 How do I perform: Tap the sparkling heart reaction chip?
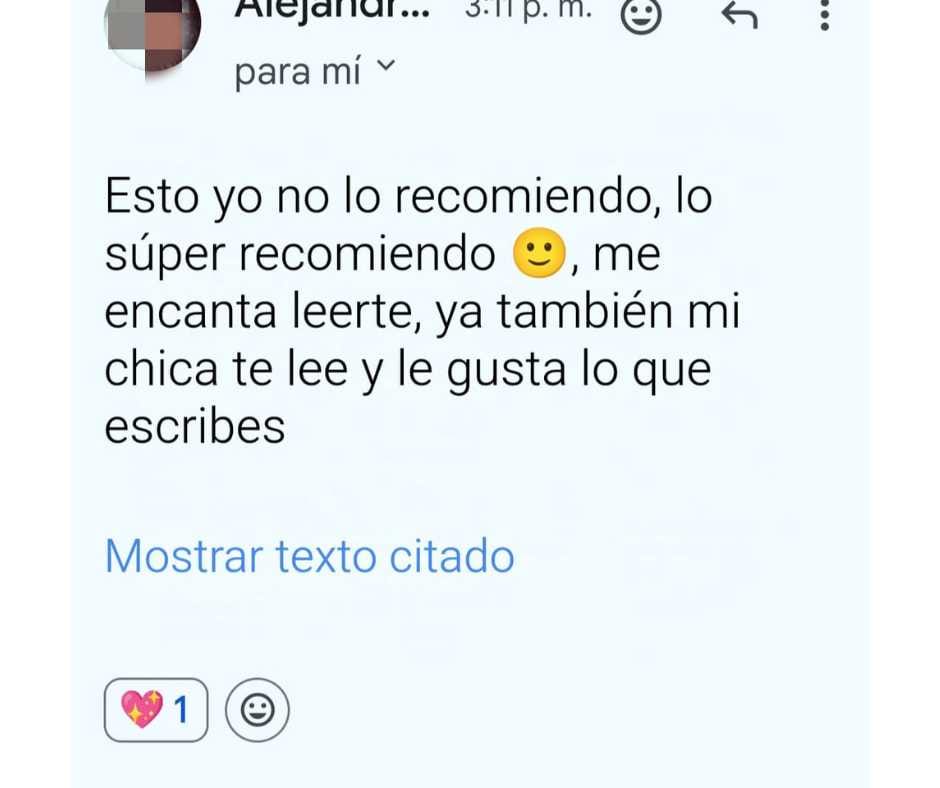coord(156,710)
